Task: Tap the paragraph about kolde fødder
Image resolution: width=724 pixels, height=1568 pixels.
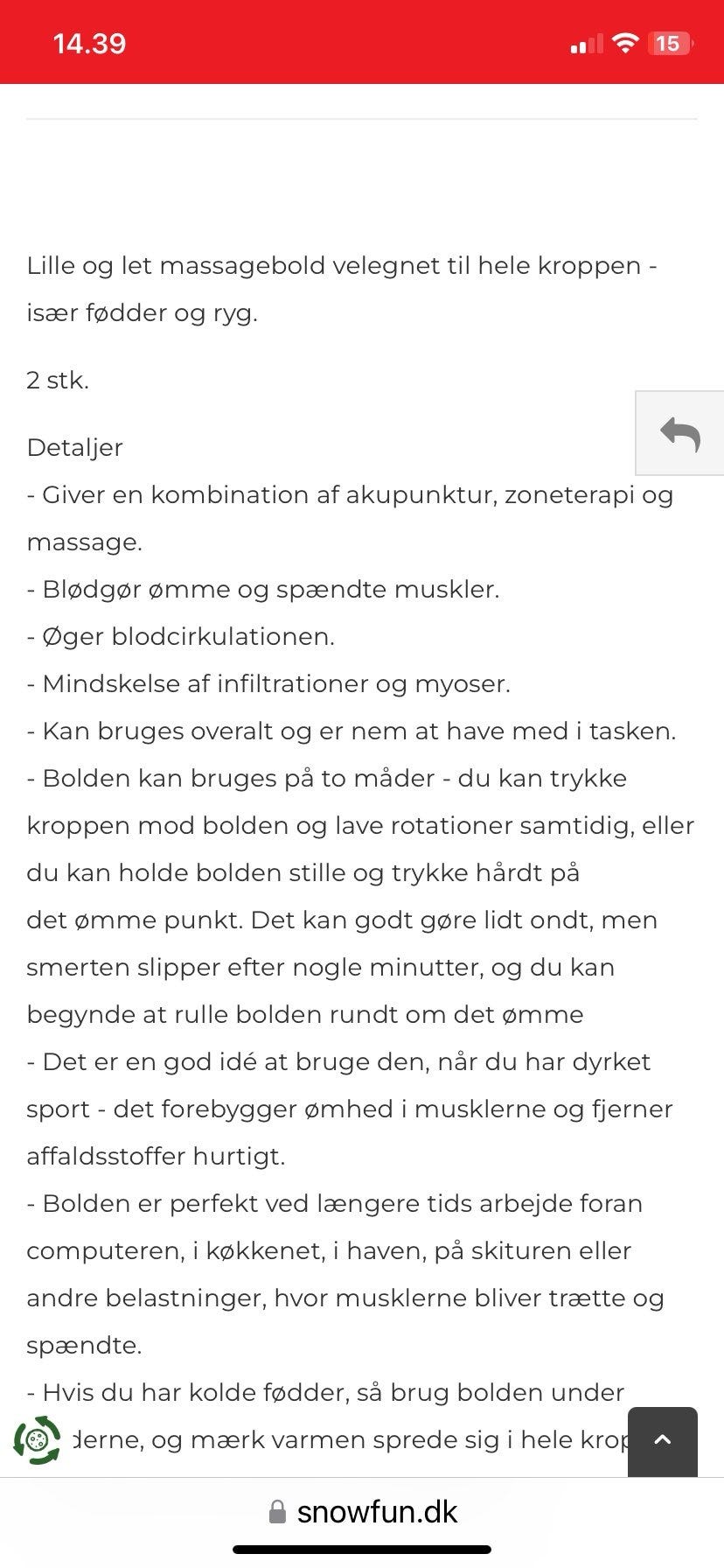Action: [324, 1391]
